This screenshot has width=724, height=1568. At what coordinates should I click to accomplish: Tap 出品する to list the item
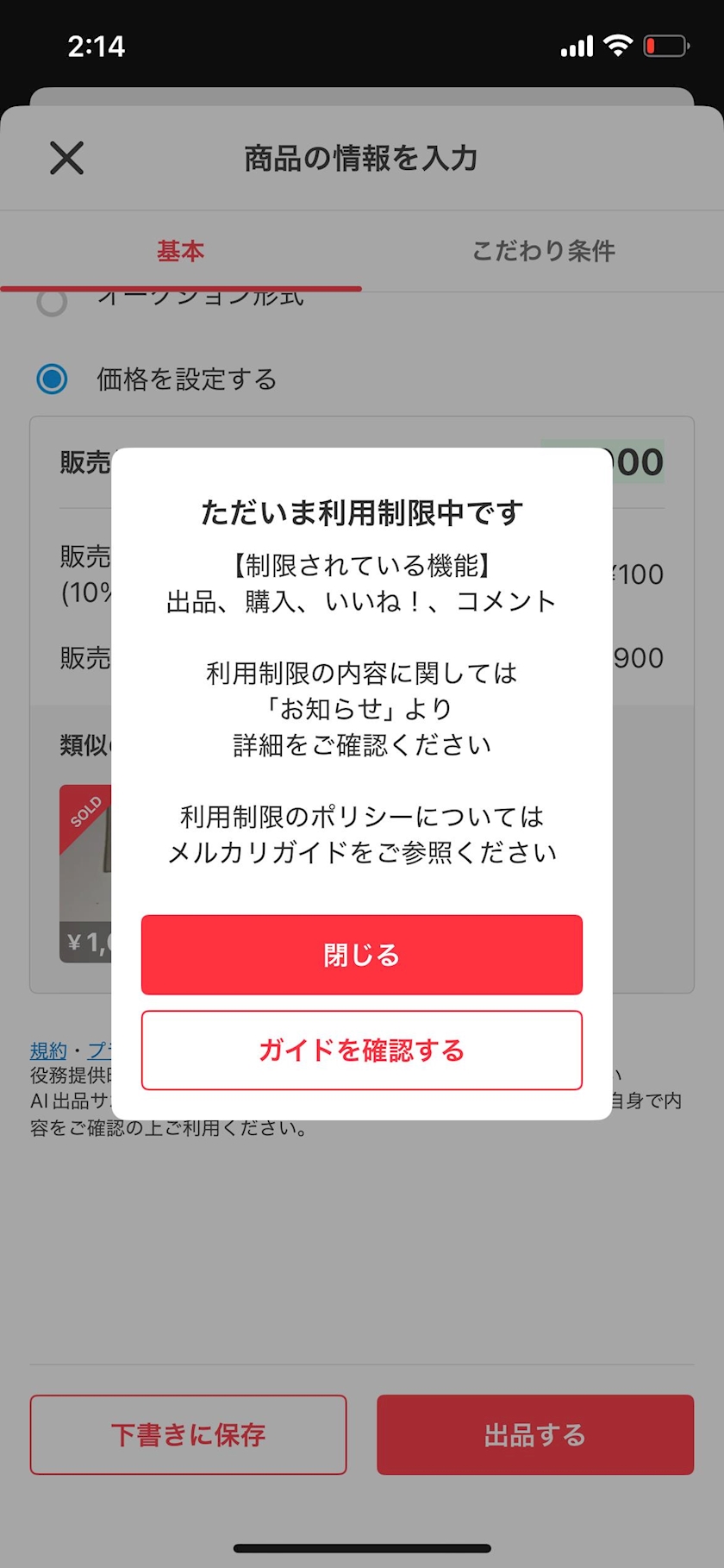tap(535, 1434)
